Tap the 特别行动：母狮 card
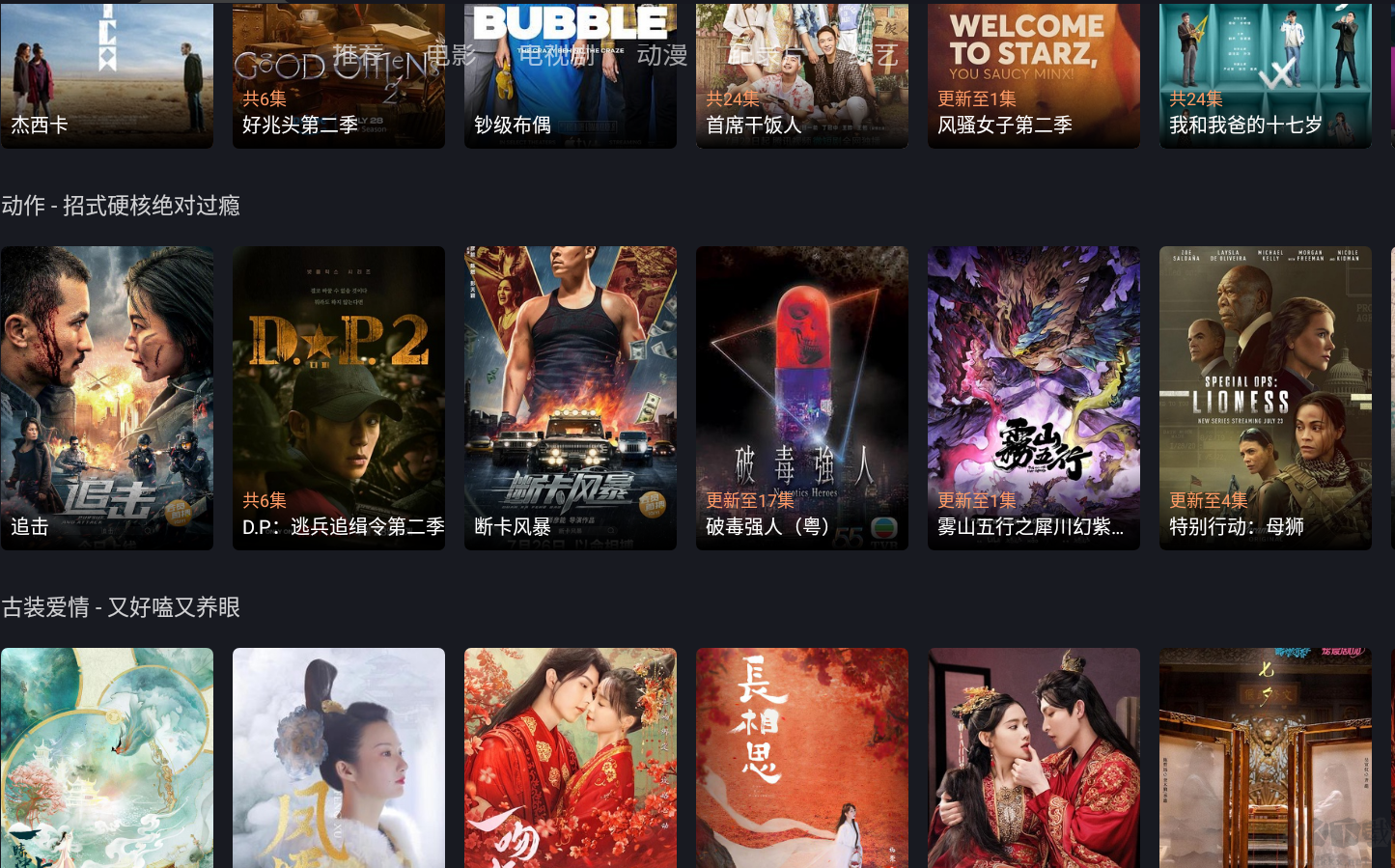 (1265, 398)
